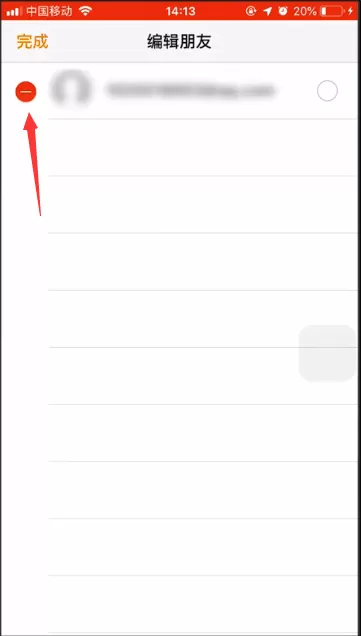Select the friend's radio circle

click(x=327, y=91)
